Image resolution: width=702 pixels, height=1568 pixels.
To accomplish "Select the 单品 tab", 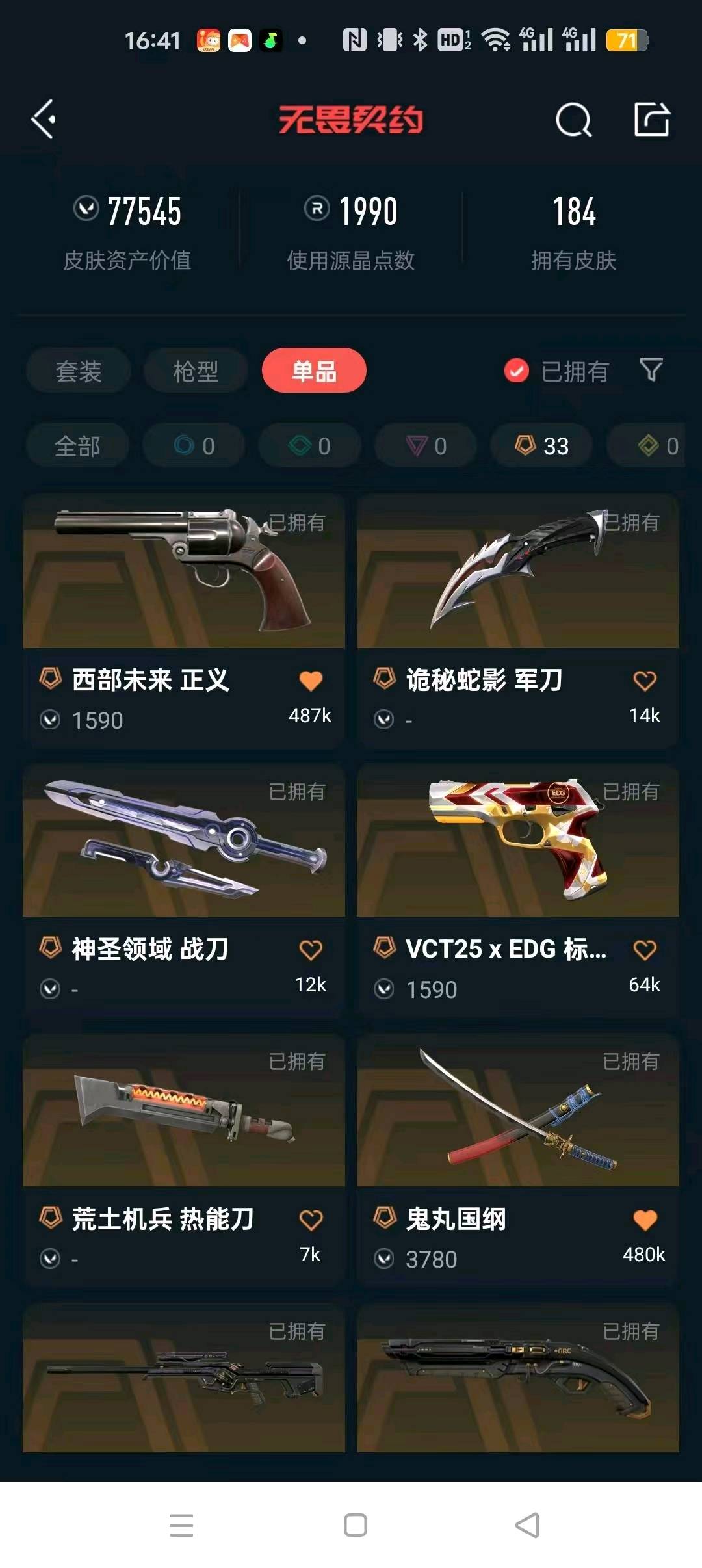I will tap(314, 371).
